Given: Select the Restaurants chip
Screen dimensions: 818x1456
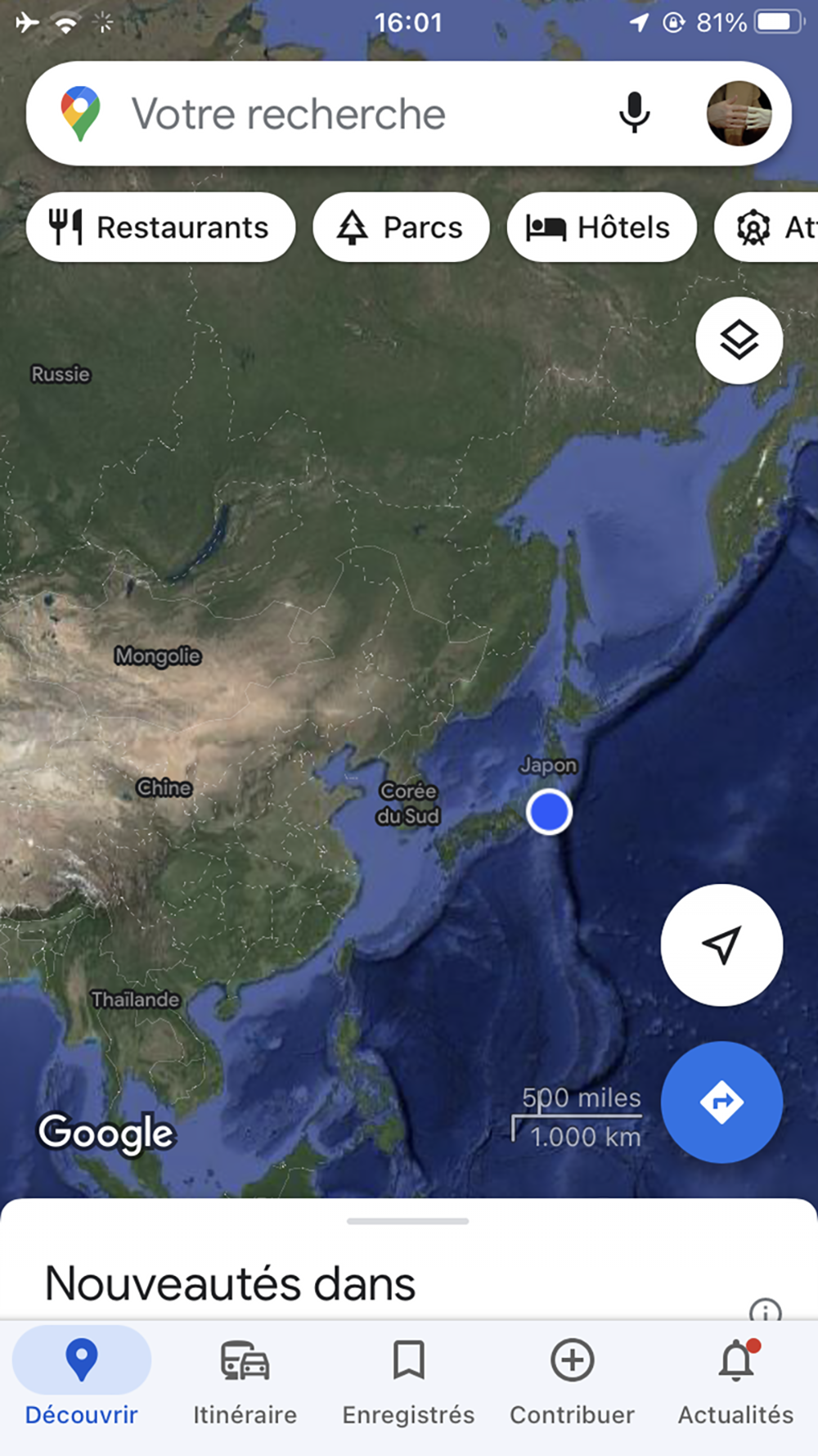Looking at the screenshot, I should pos(160,228).
